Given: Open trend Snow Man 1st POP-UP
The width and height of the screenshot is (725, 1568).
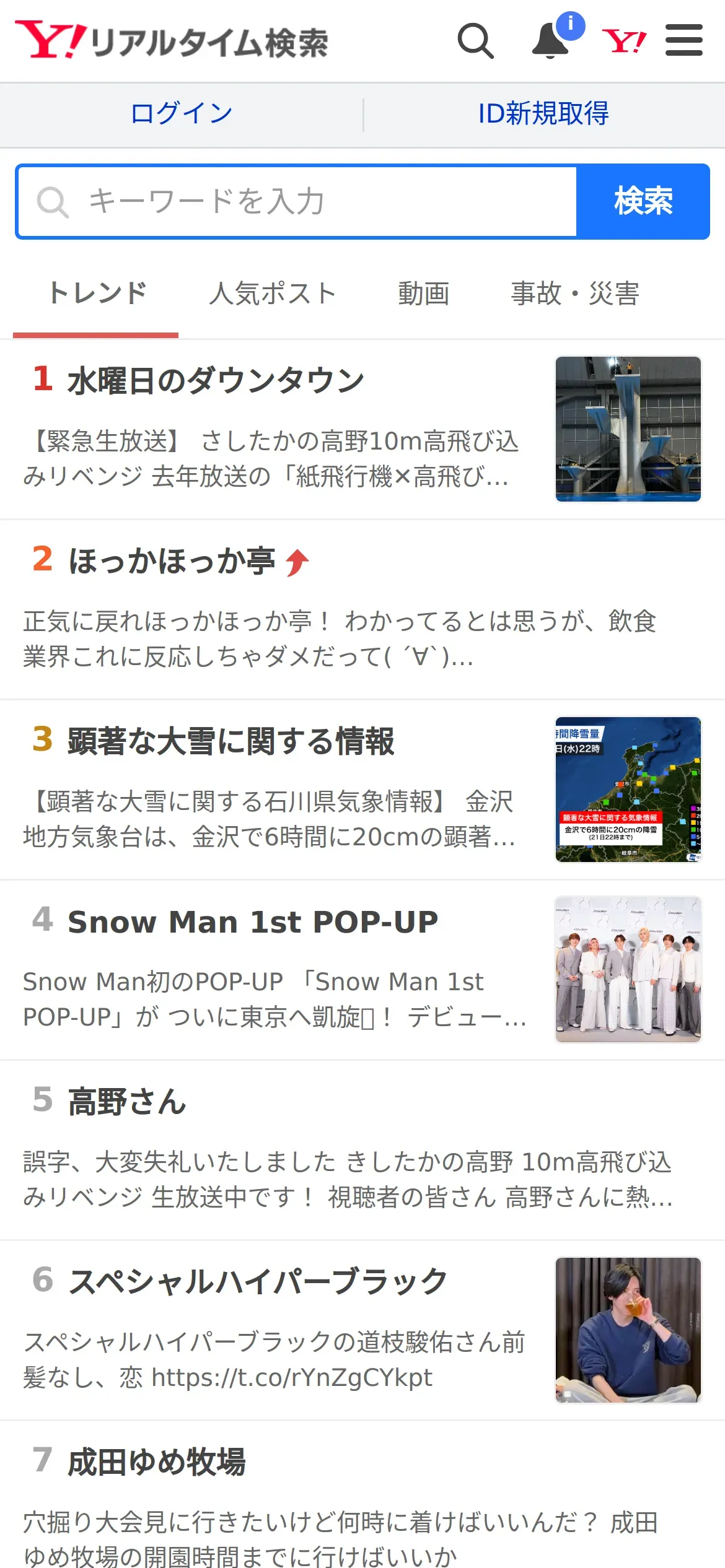Looking at the screenshot, I should 253,921.
